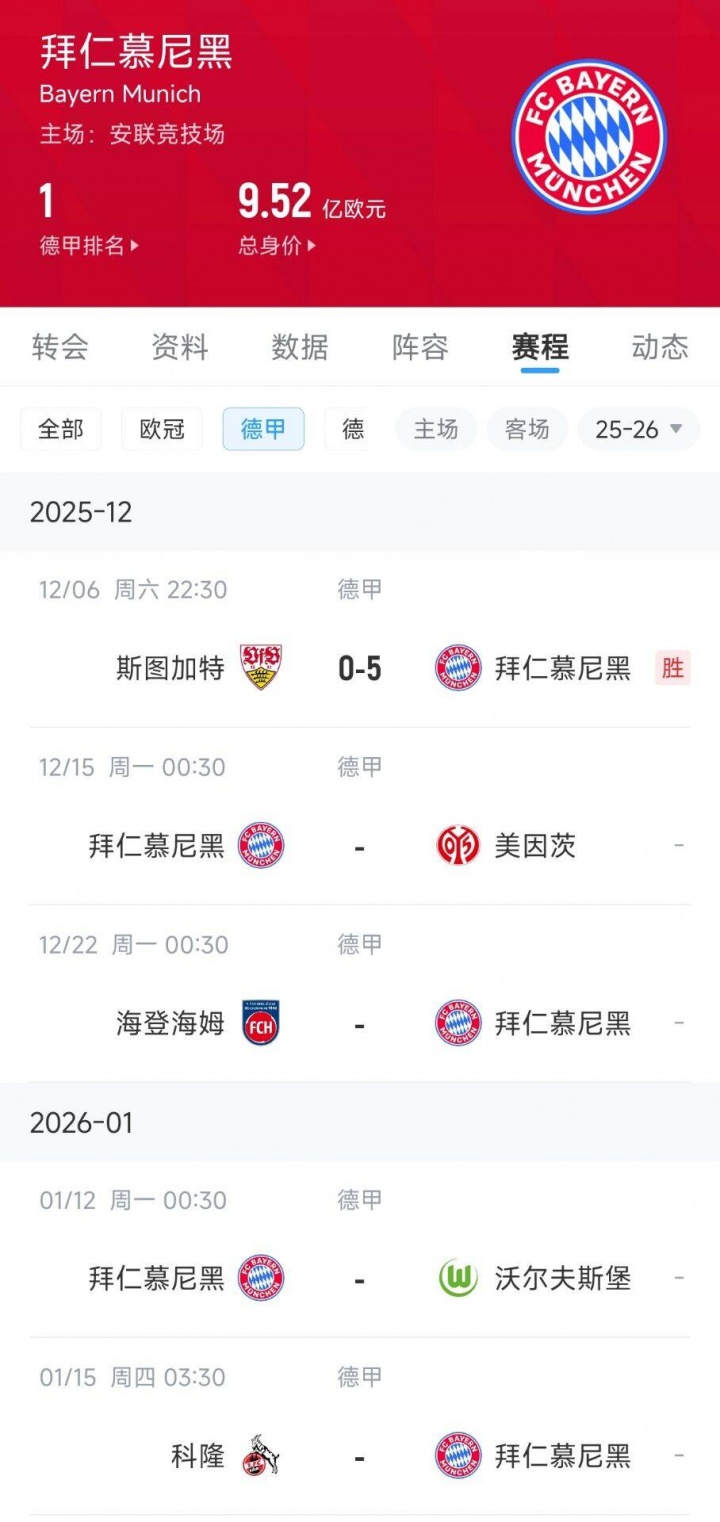
Task: Filter matches by 全部
Action: click(x=61, y=429)
